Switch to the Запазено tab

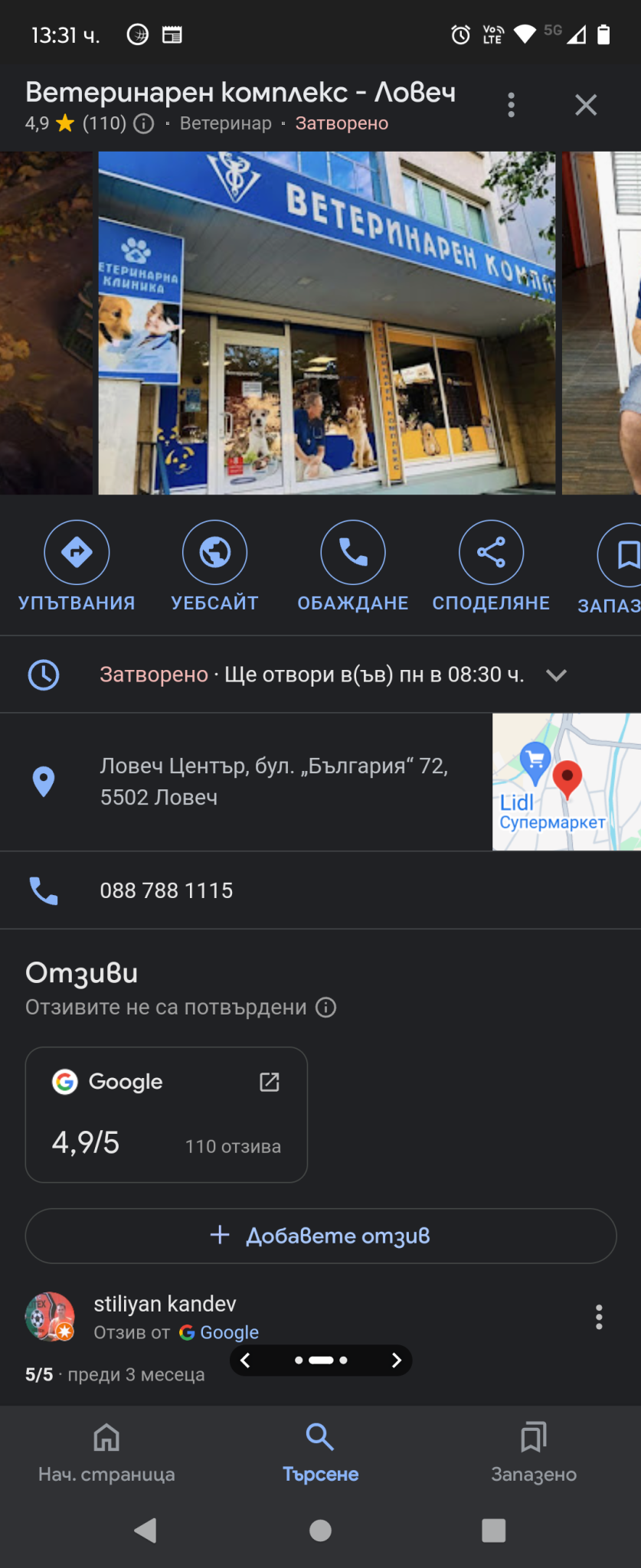[534, 1452]
